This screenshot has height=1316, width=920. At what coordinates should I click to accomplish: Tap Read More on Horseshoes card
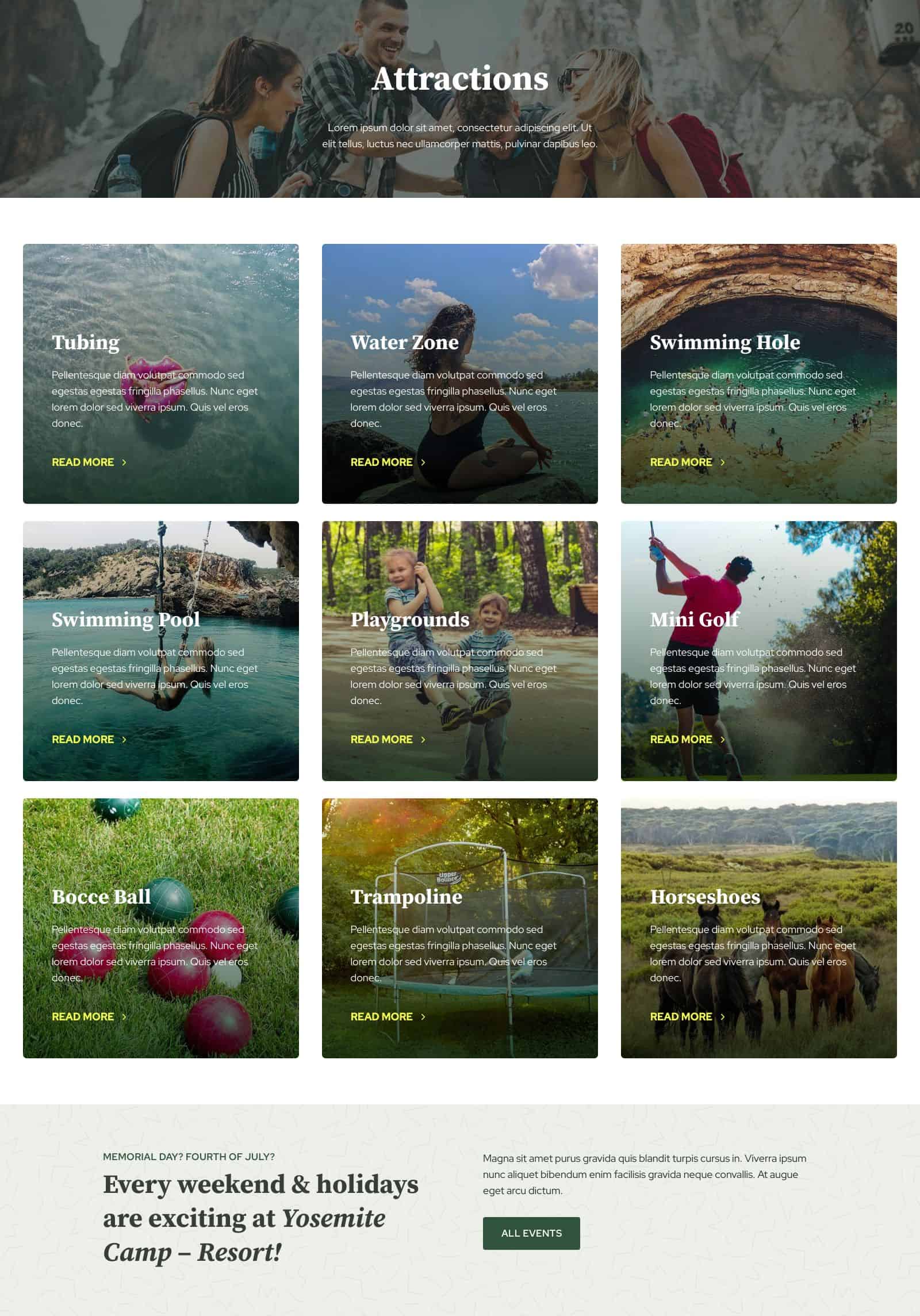click(687, 1016)
